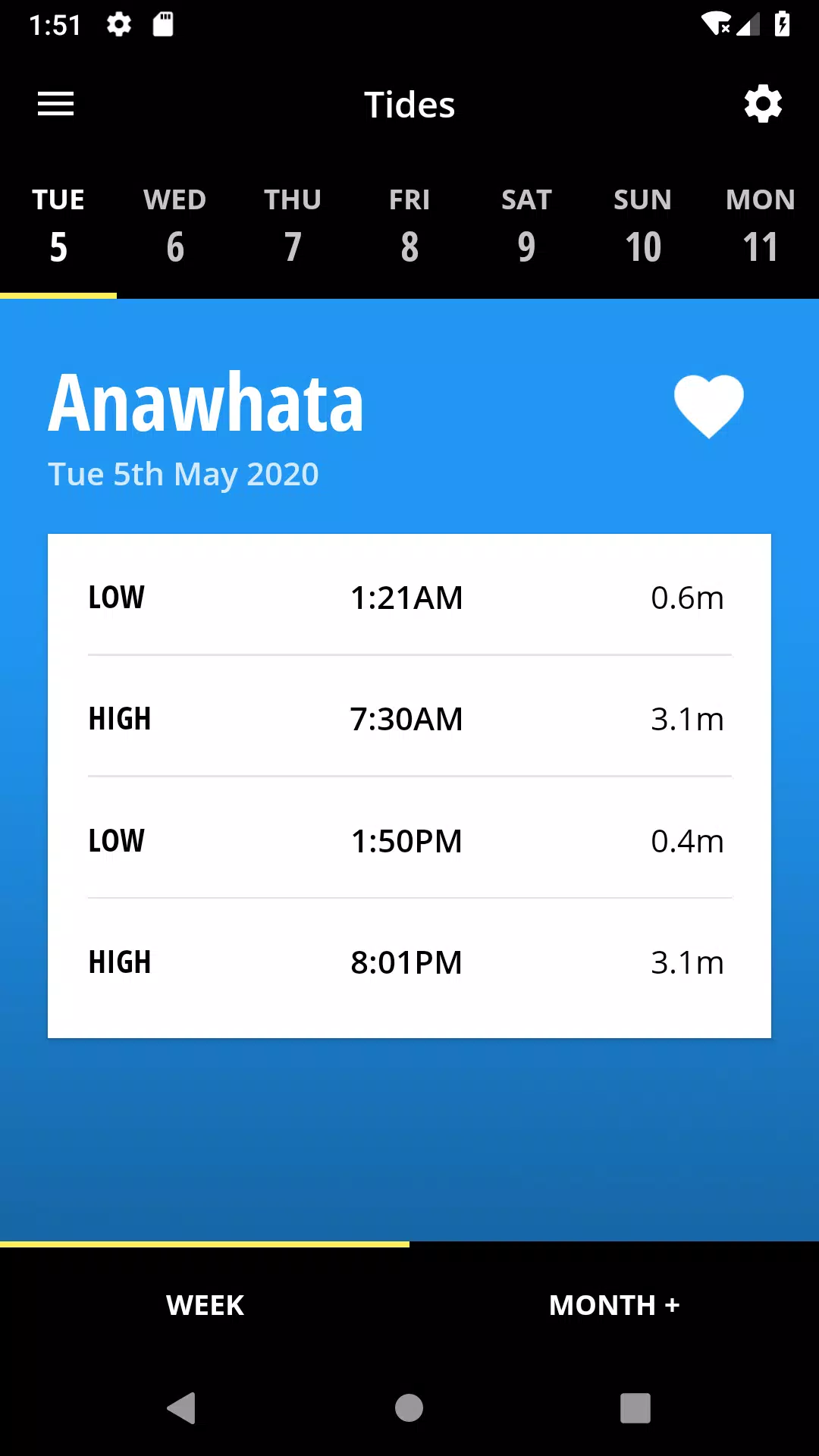The width and height of the screenshot is (819, 1456).
Task: Switch to WED 6 tides
Action: pos(175,226)
